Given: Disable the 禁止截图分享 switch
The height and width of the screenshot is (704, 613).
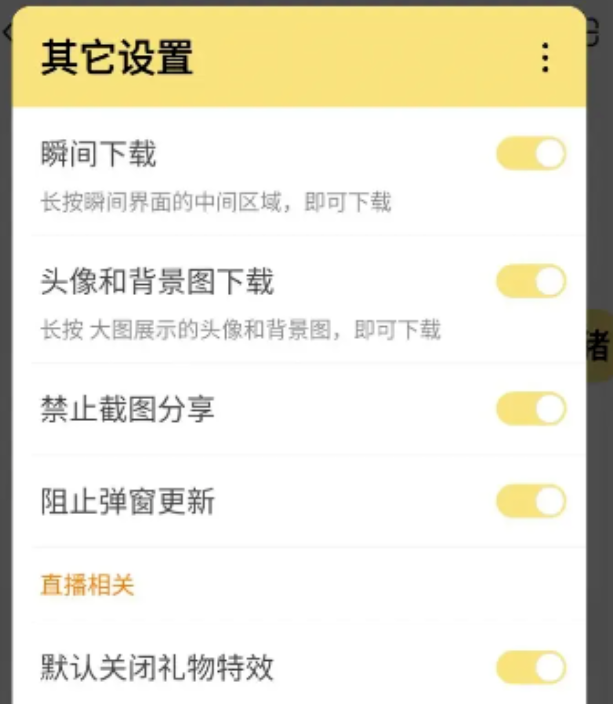Looking at the screenshot, I should (x=531, y=408).
